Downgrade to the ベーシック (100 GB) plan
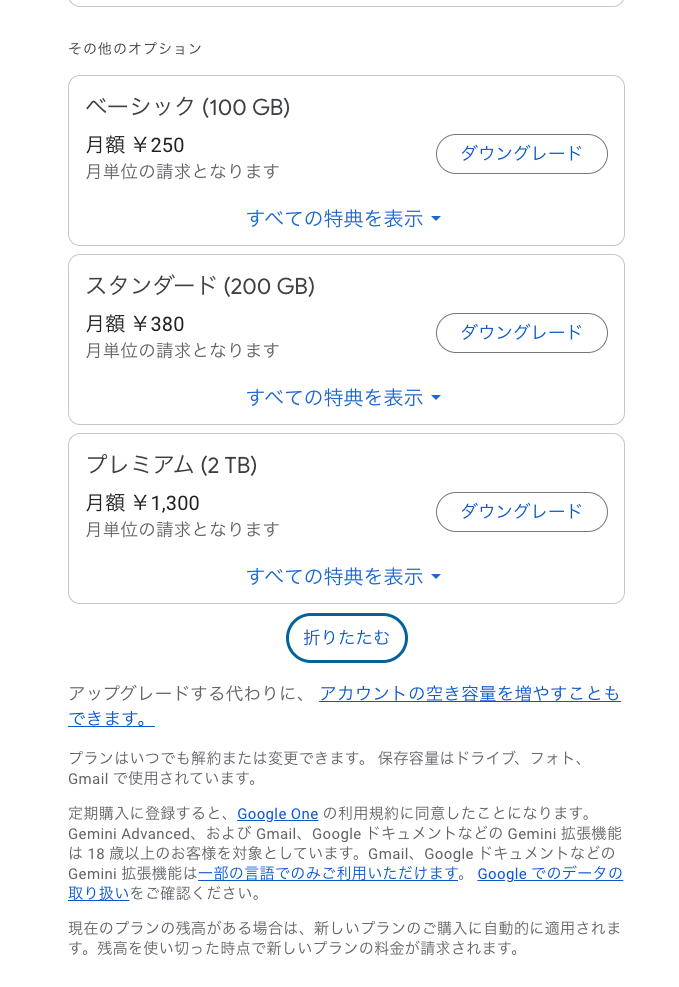The image size is (679, 987). click(521, 154)
